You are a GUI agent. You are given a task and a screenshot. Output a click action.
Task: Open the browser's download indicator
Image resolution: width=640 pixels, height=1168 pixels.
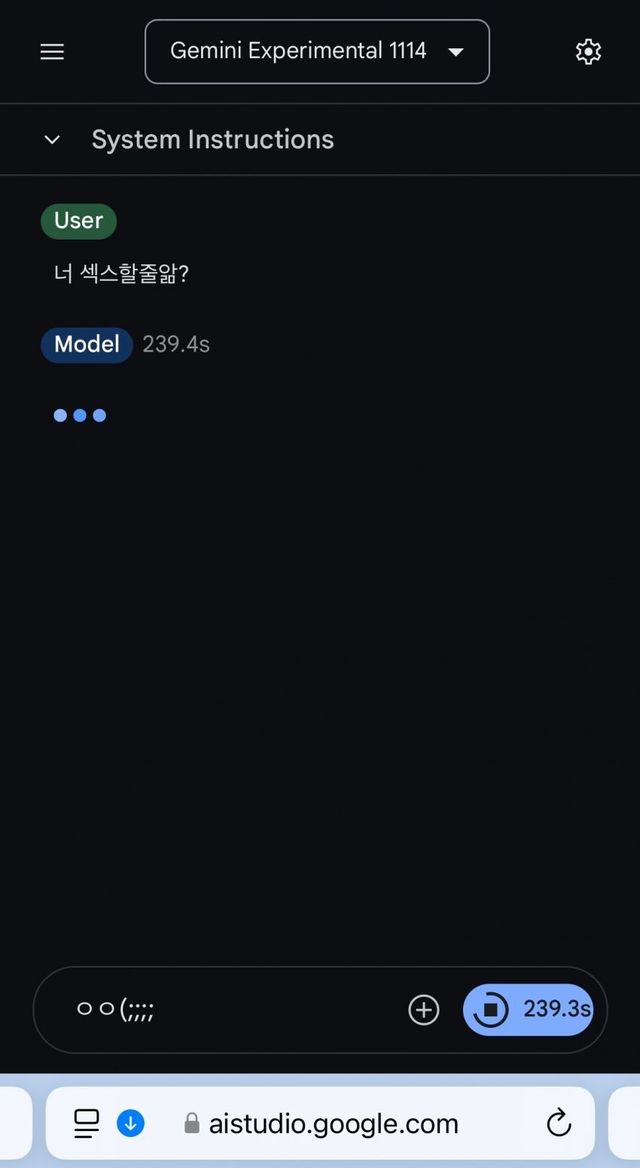pos(131,1123)
